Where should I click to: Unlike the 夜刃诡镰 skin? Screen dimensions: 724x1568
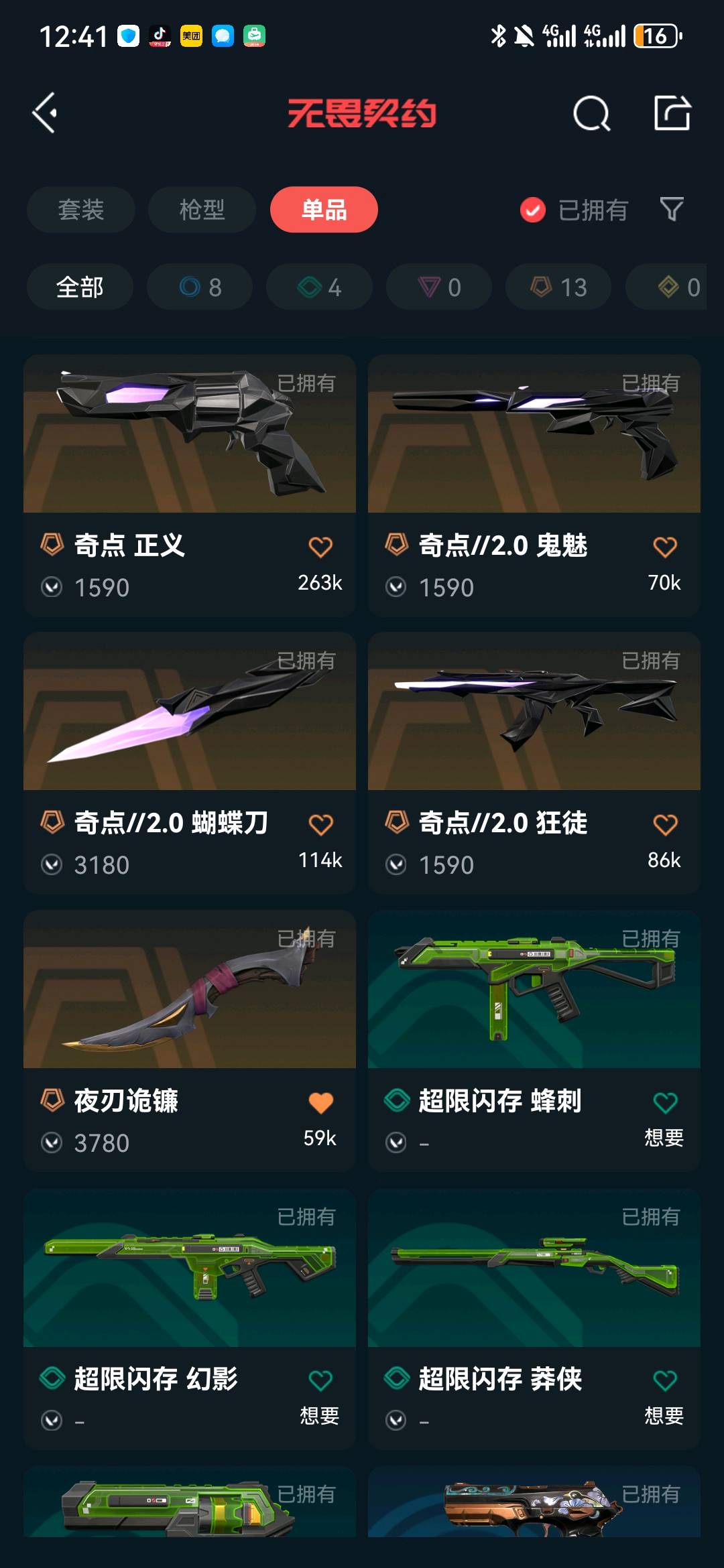pos(320,1102)
